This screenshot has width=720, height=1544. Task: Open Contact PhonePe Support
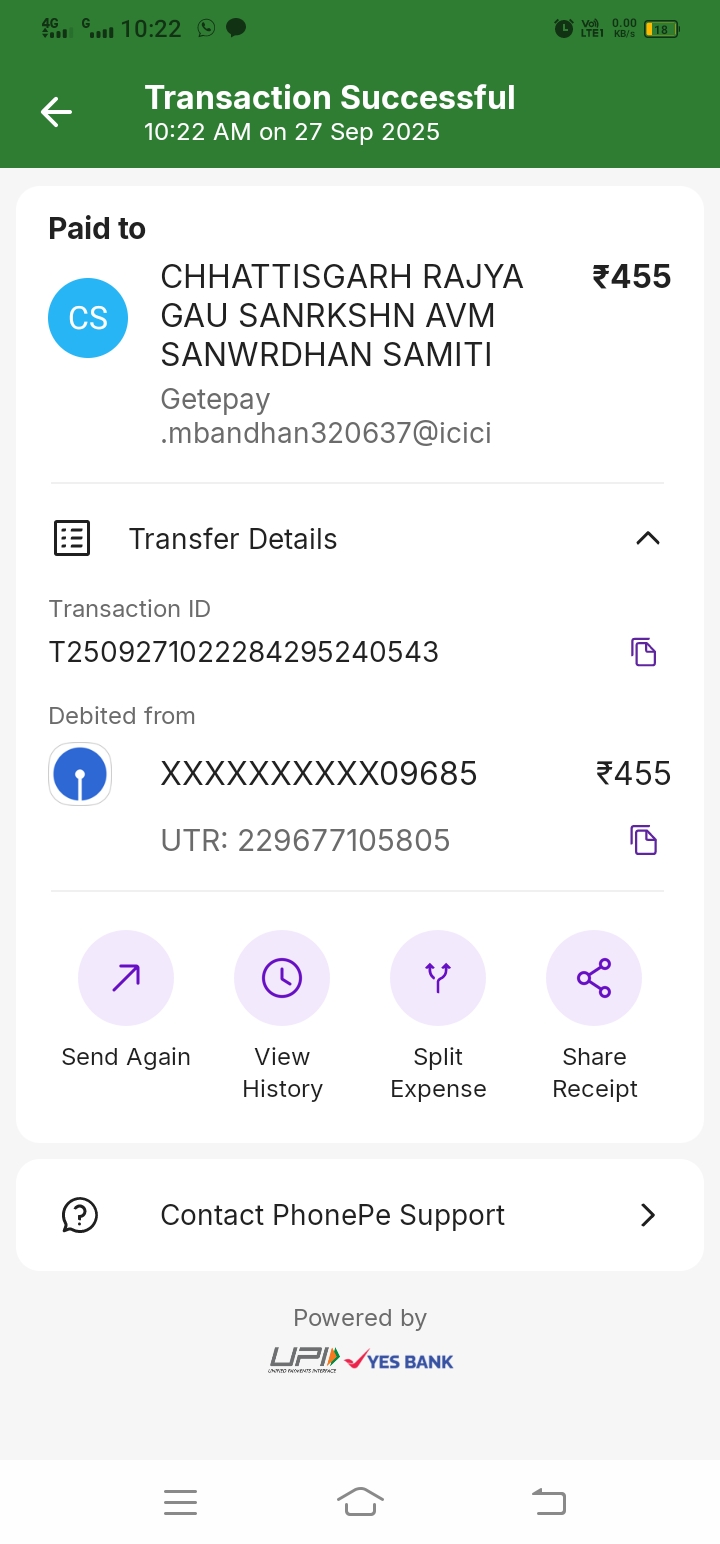360,1215
